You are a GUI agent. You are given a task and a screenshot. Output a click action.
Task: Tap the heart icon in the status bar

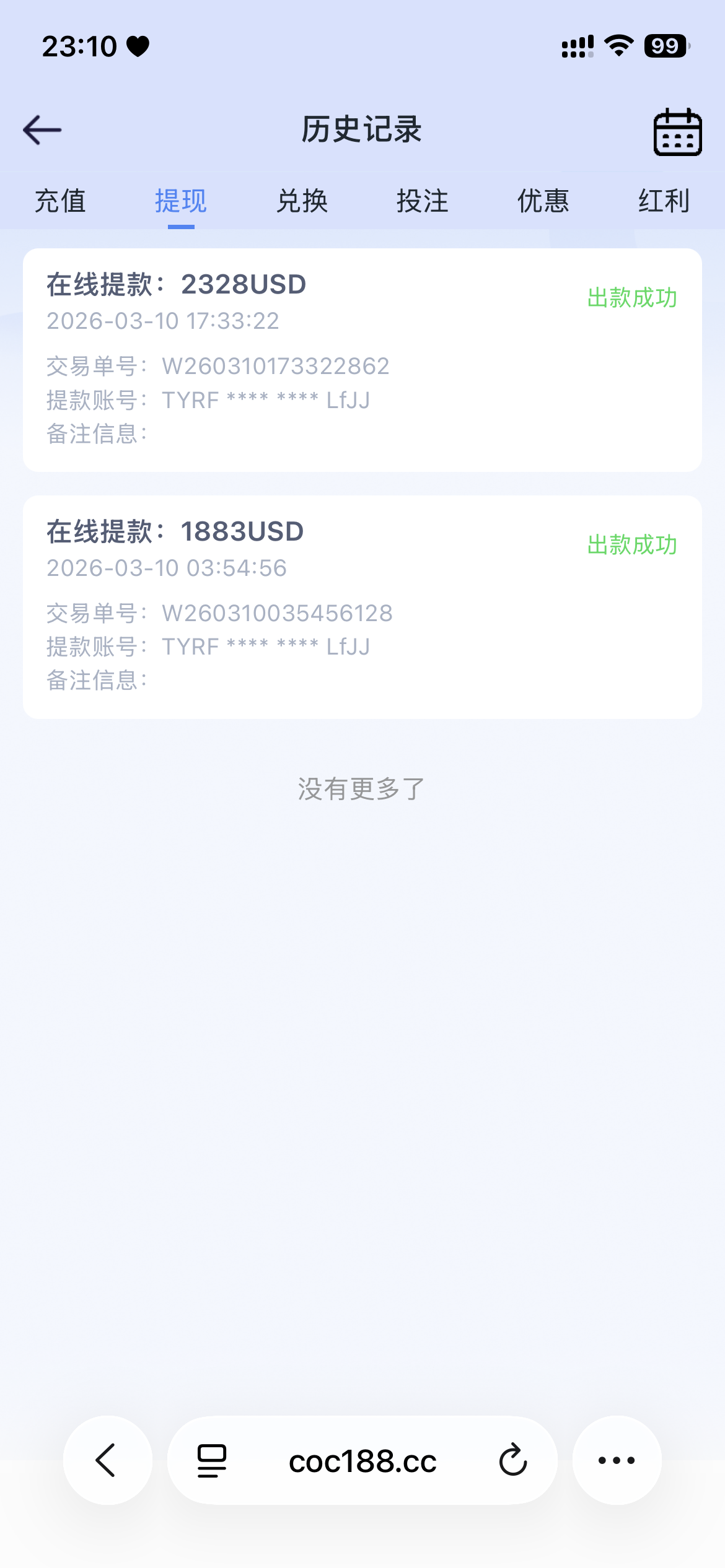[x=137, y=45]
